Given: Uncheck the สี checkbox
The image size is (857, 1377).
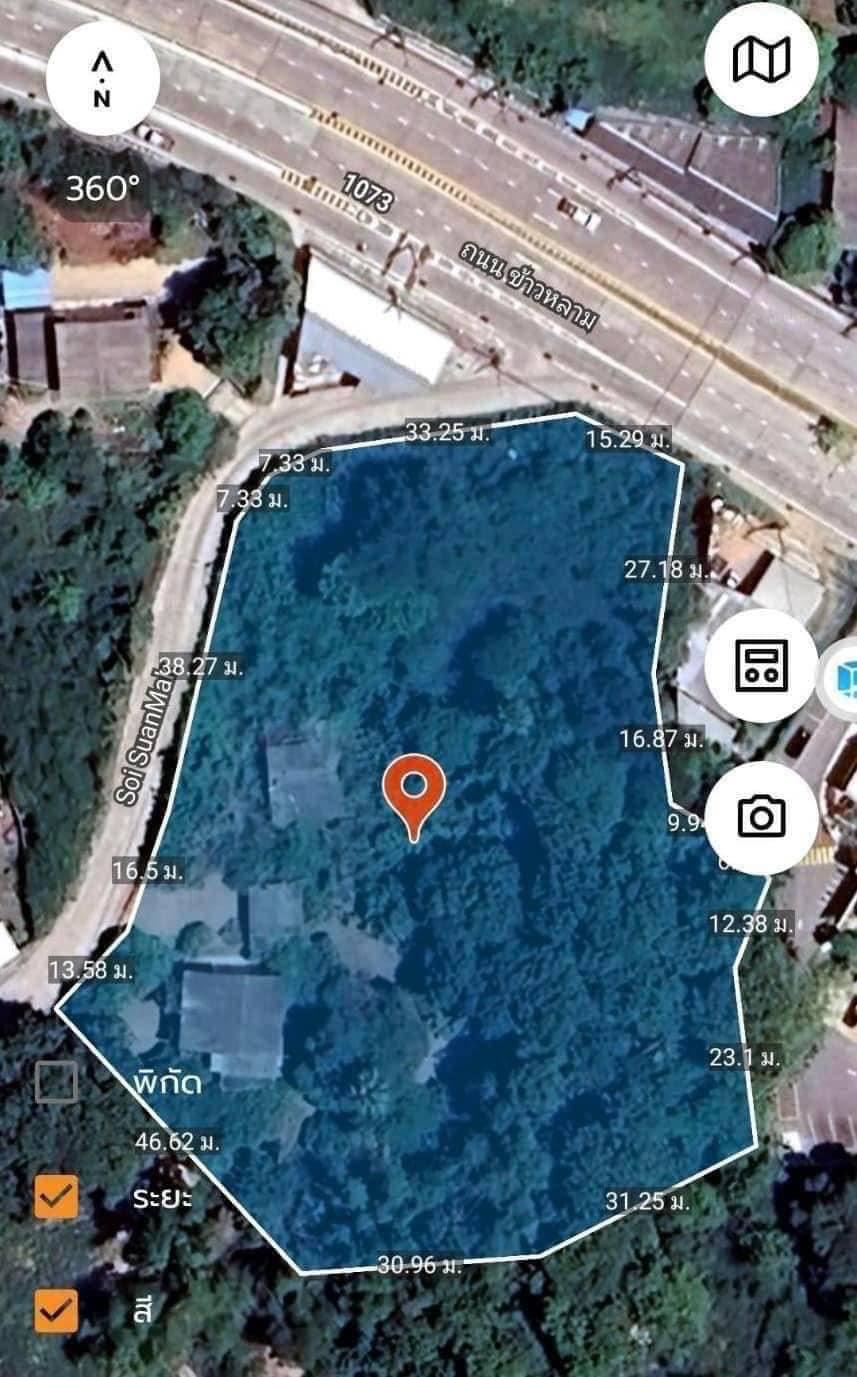Looking at the screenshot, I should click(56, 1311).
